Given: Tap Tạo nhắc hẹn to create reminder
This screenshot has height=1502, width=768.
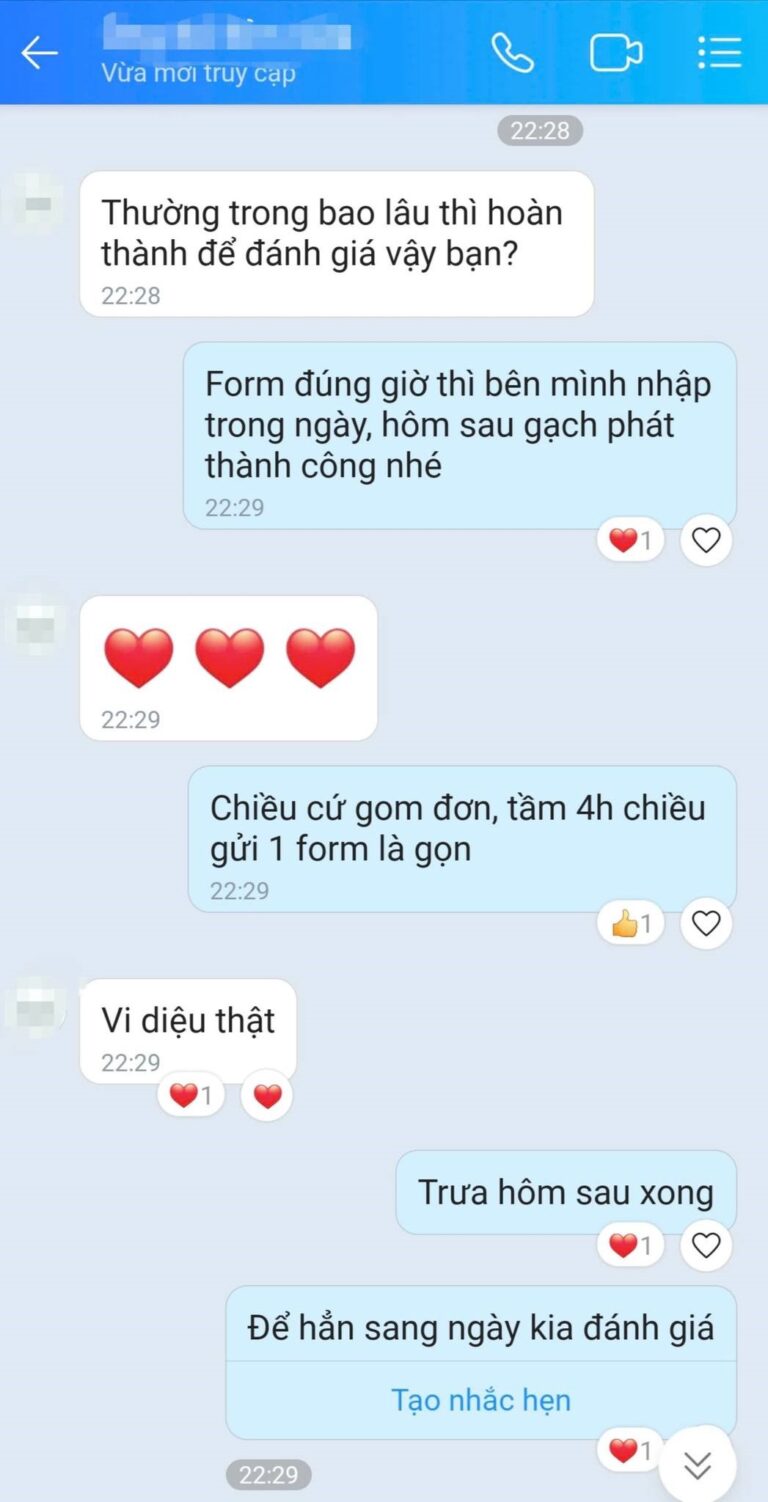Looking at the screenshot, I should click(x=480, y=1399).
